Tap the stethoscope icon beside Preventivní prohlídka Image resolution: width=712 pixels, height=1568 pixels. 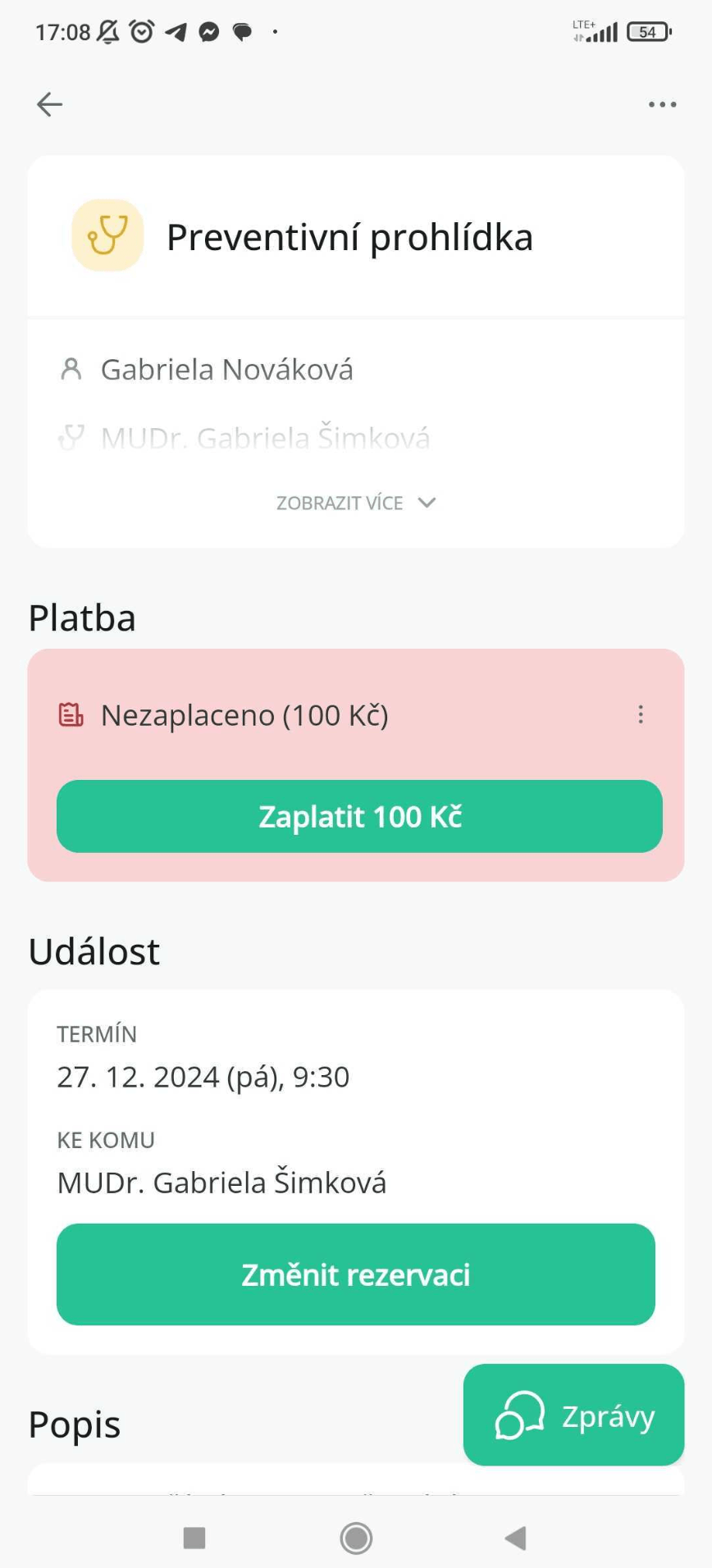click(107, 235)
